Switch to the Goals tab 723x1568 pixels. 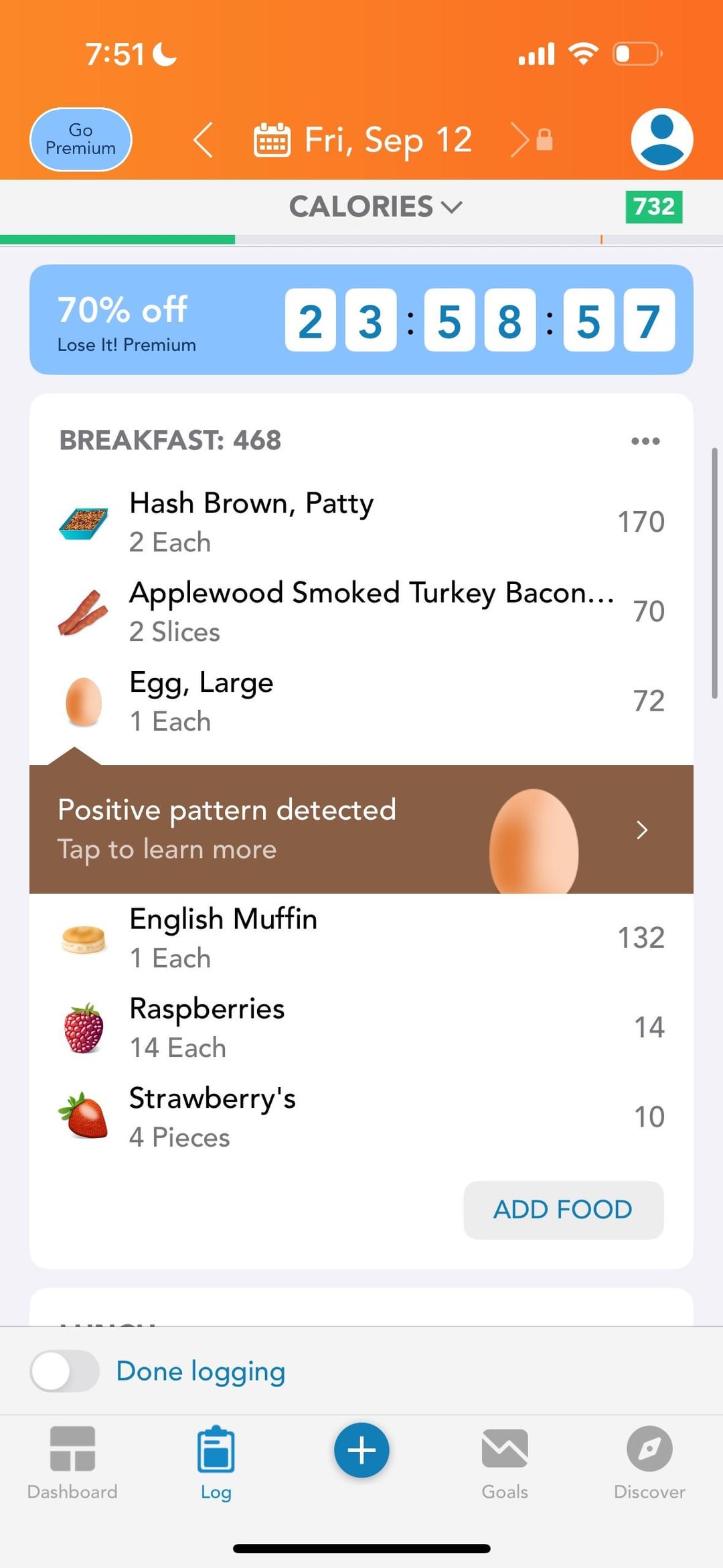coord(505,1463)
